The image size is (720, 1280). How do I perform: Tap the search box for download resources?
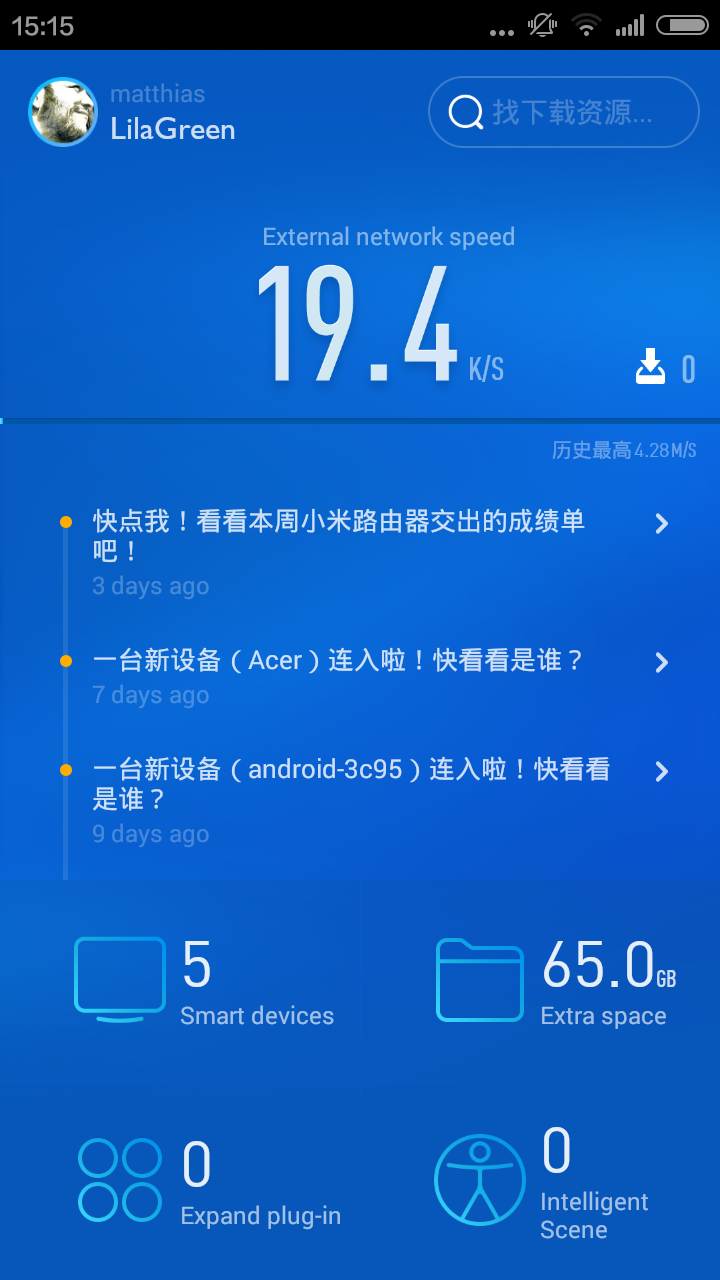coord(564,112)
